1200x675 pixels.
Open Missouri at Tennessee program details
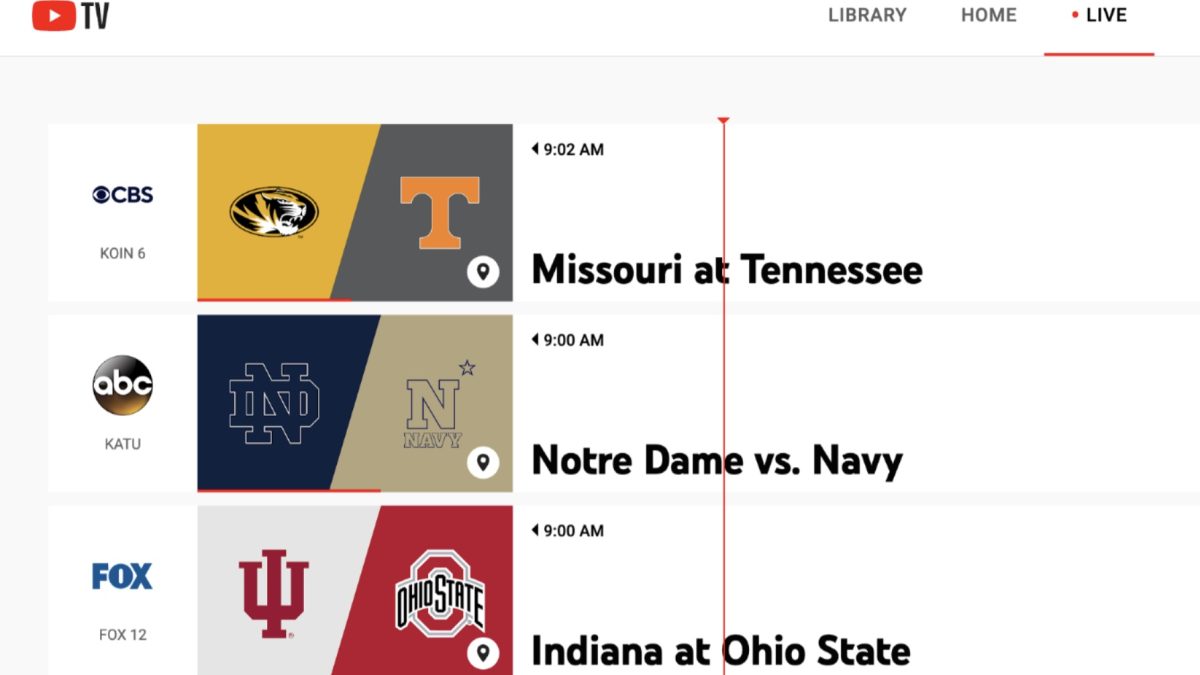726,270
